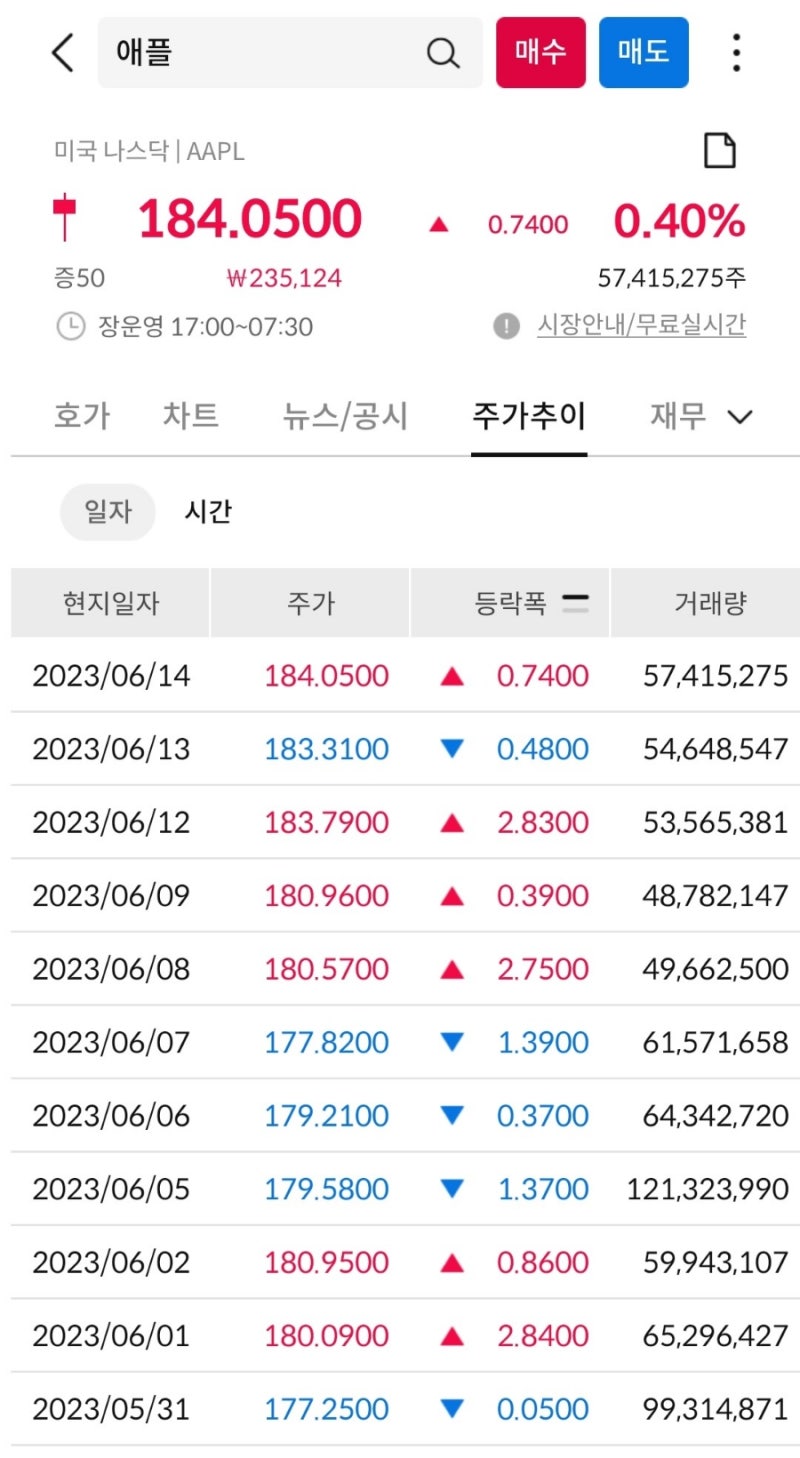
Task: Open the three-dot overflow menu
Action: click(x=735, y=53)
